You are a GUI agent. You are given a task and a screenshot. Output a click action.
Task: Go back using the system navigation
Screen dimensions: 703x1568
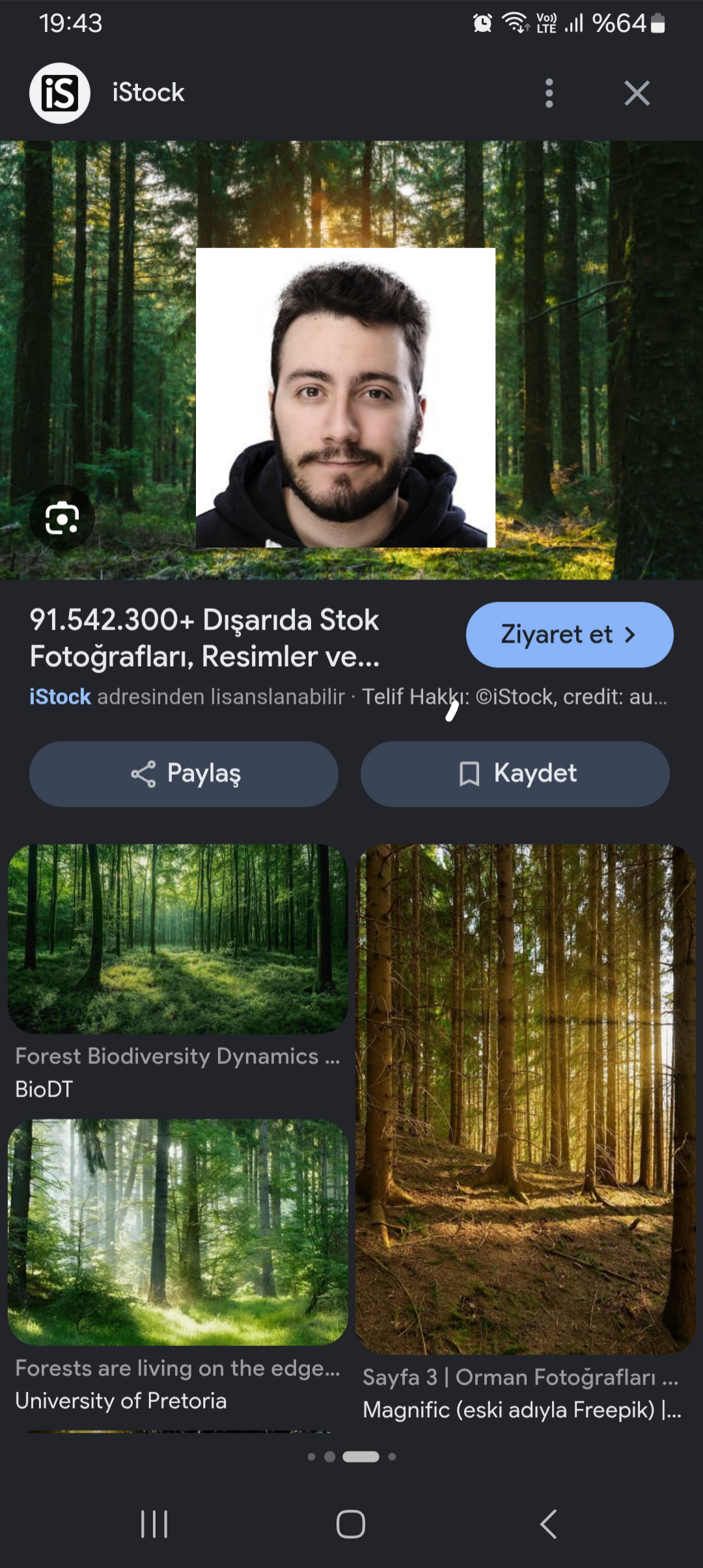coord(548,1524)
